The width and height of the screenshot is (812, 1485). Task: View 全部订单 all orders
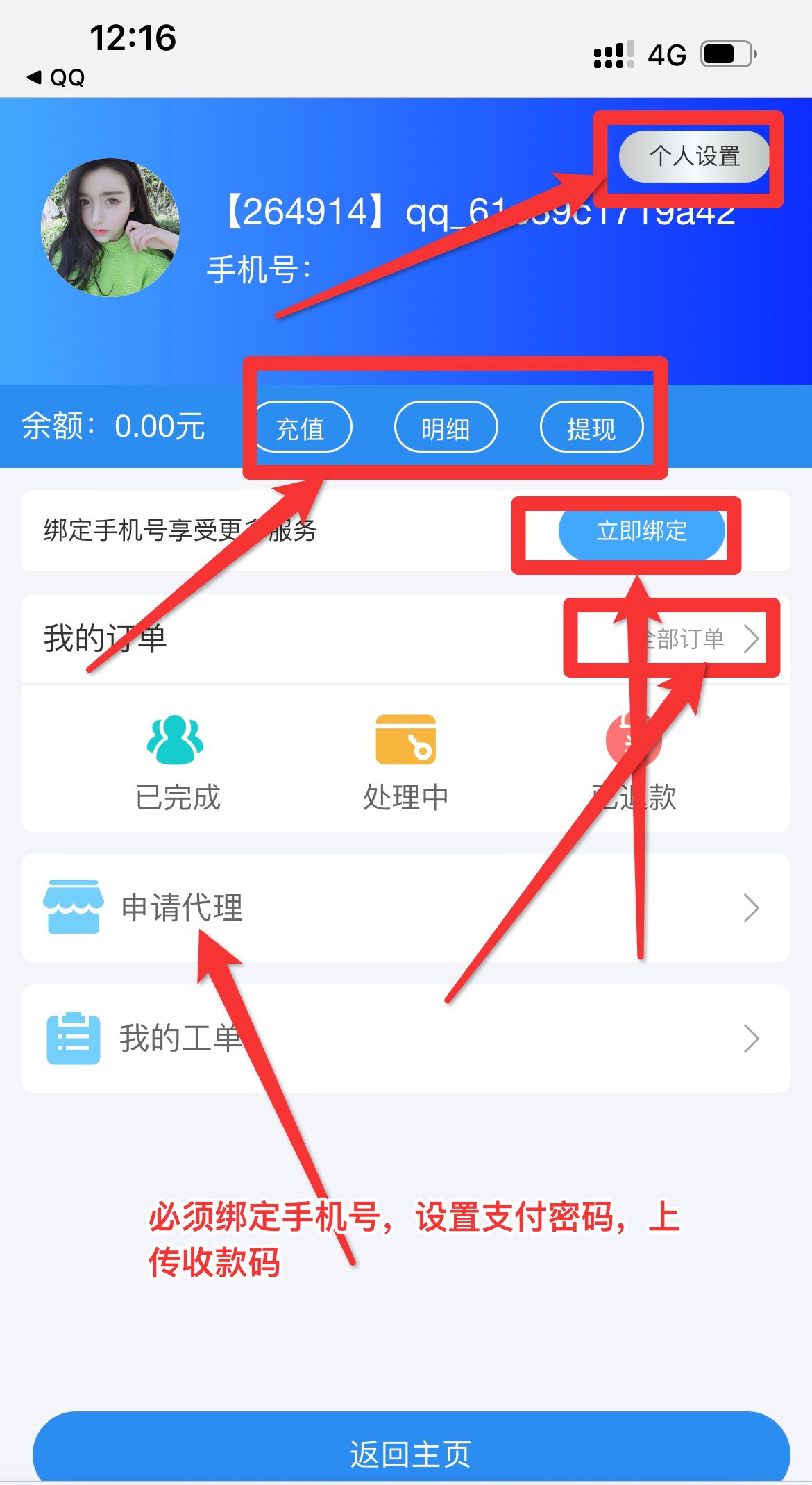pos(694,639)
